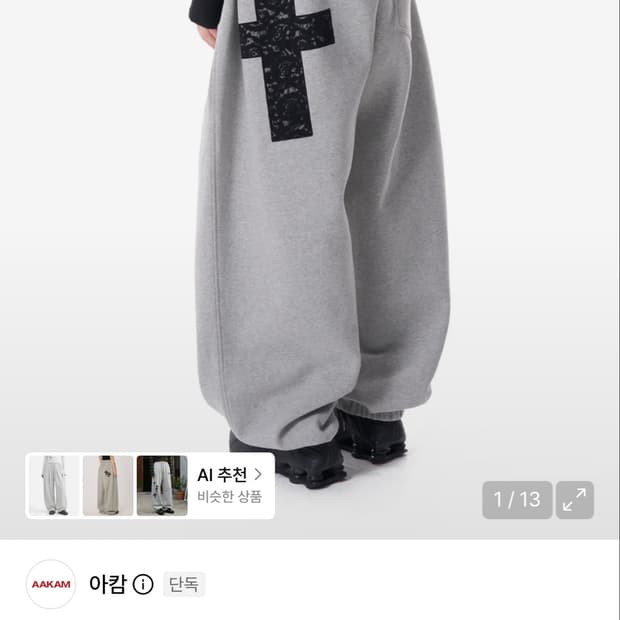Expand the product image to fullscreen
The width and height of the screenshot is (620, 620).
coord(575,500)
